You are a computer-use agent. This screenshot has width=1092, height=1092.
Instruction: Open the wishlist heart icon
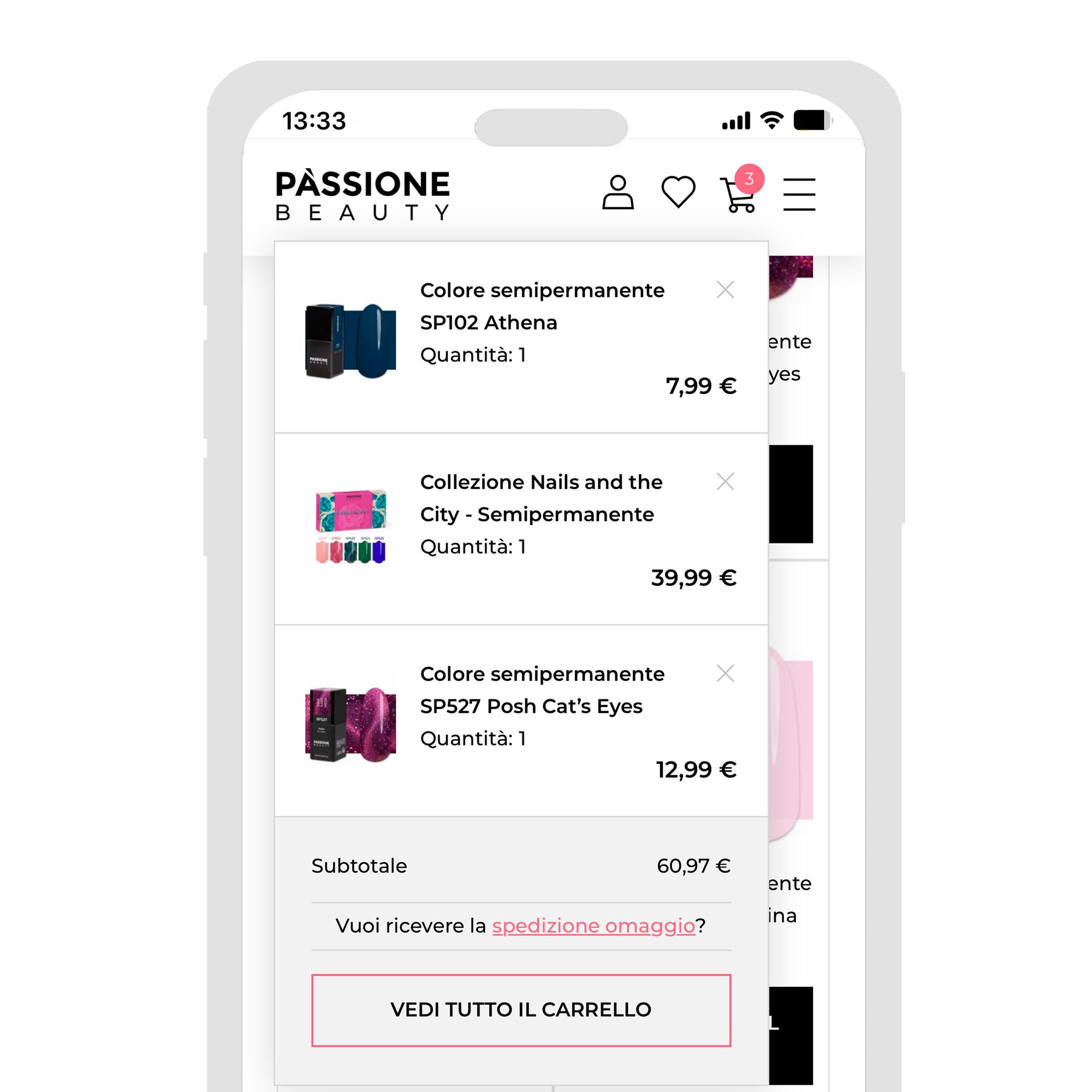point(678,192)
